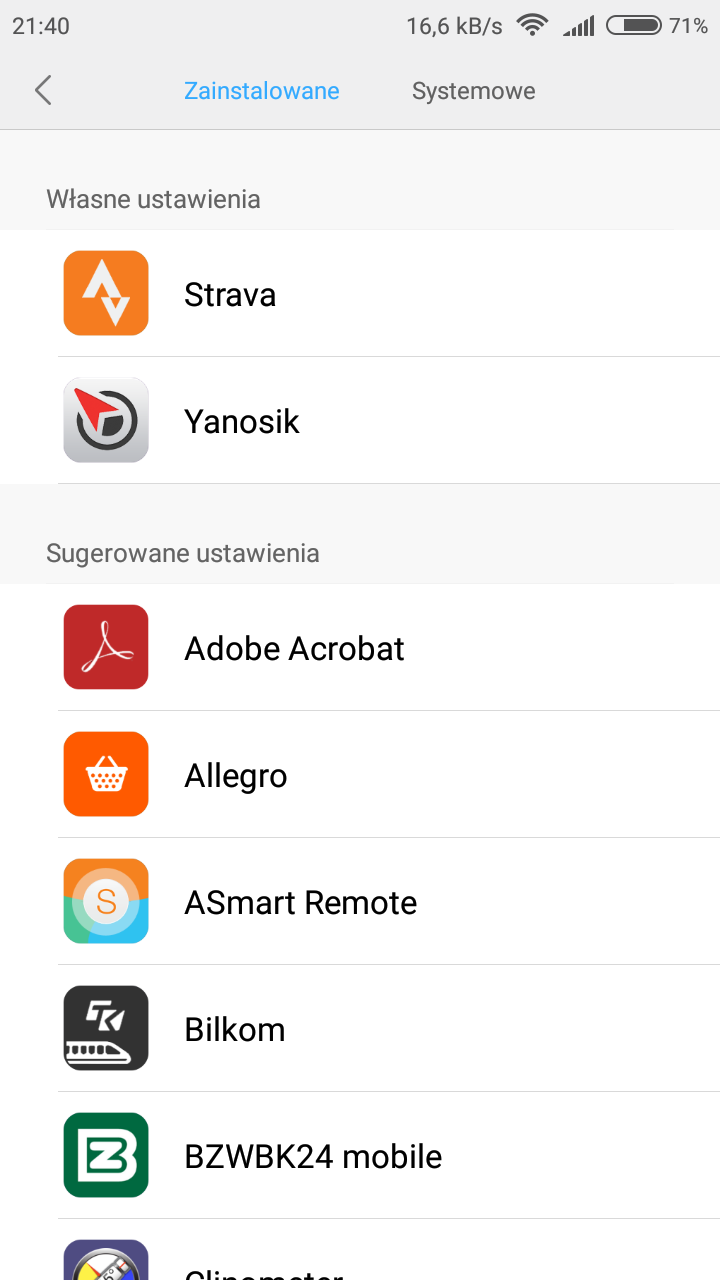
Task: Select the Zainstalowane tab
Action: (x=261, y=91)
